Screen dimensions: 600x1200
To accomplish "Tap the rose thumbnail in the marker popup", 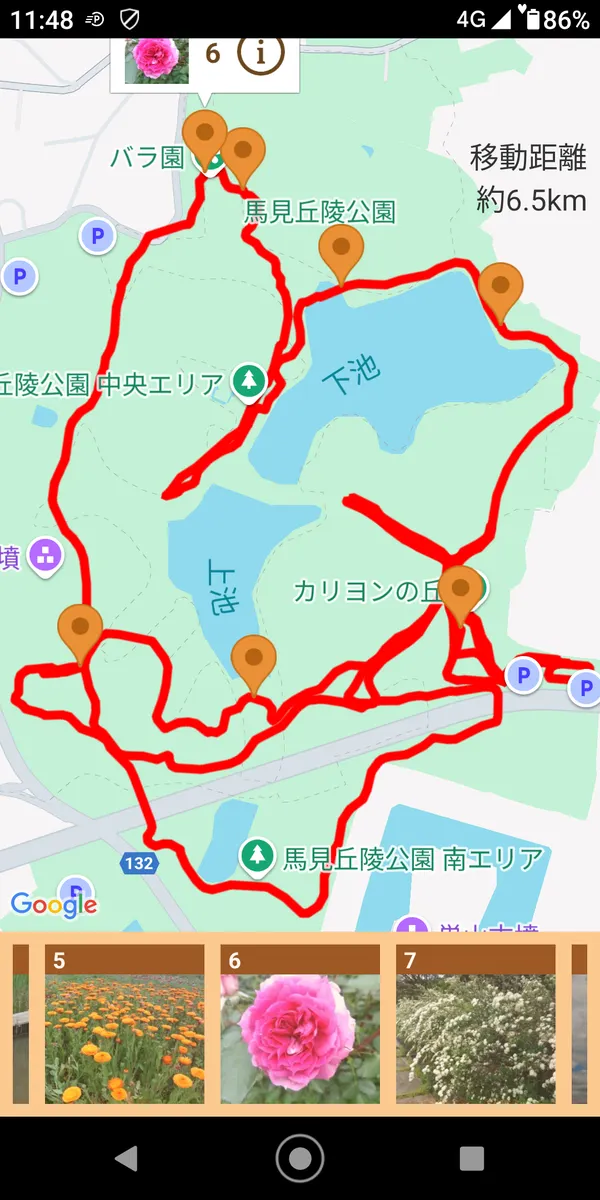I will coord(156,58).
